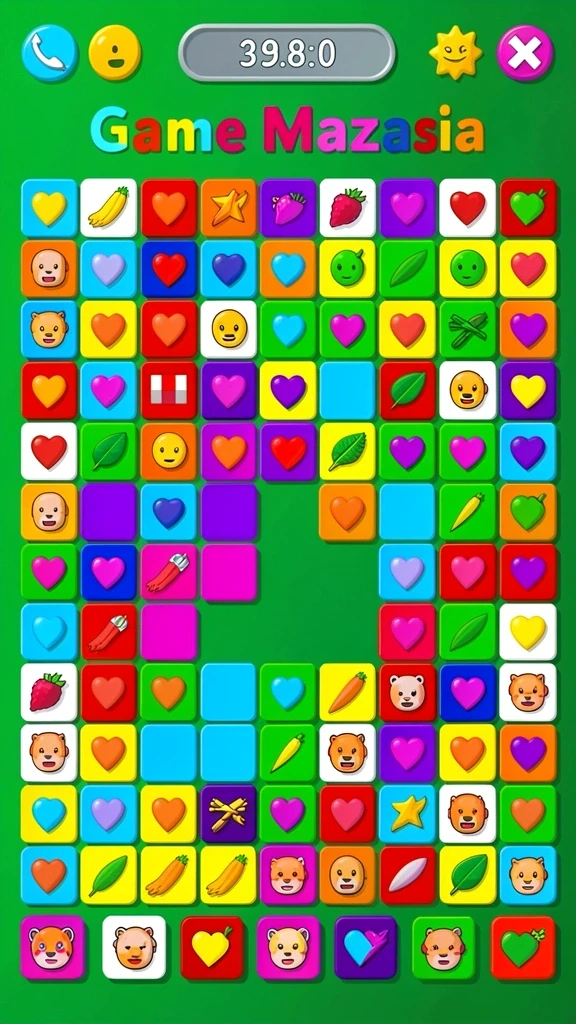Select the orange carrot on yellow tile
Image resolution: width=576 pixels, height=1024 pixels.
point(347,692)
